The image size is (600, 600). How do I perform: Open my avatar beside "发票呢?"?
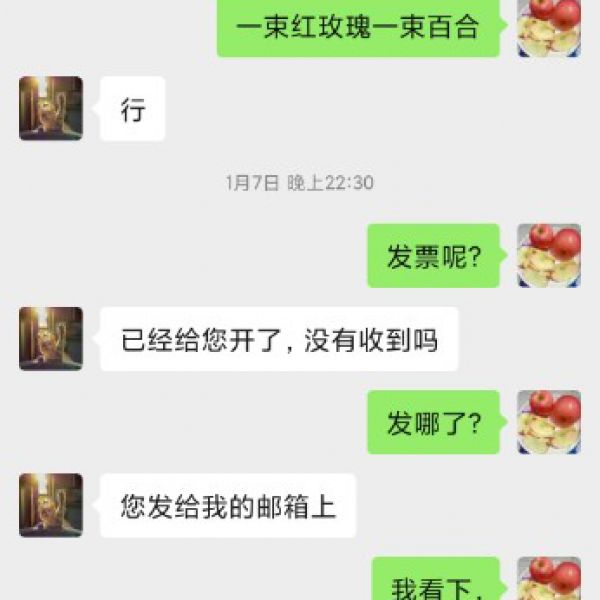pyautogui.click(x=549, y=256)
